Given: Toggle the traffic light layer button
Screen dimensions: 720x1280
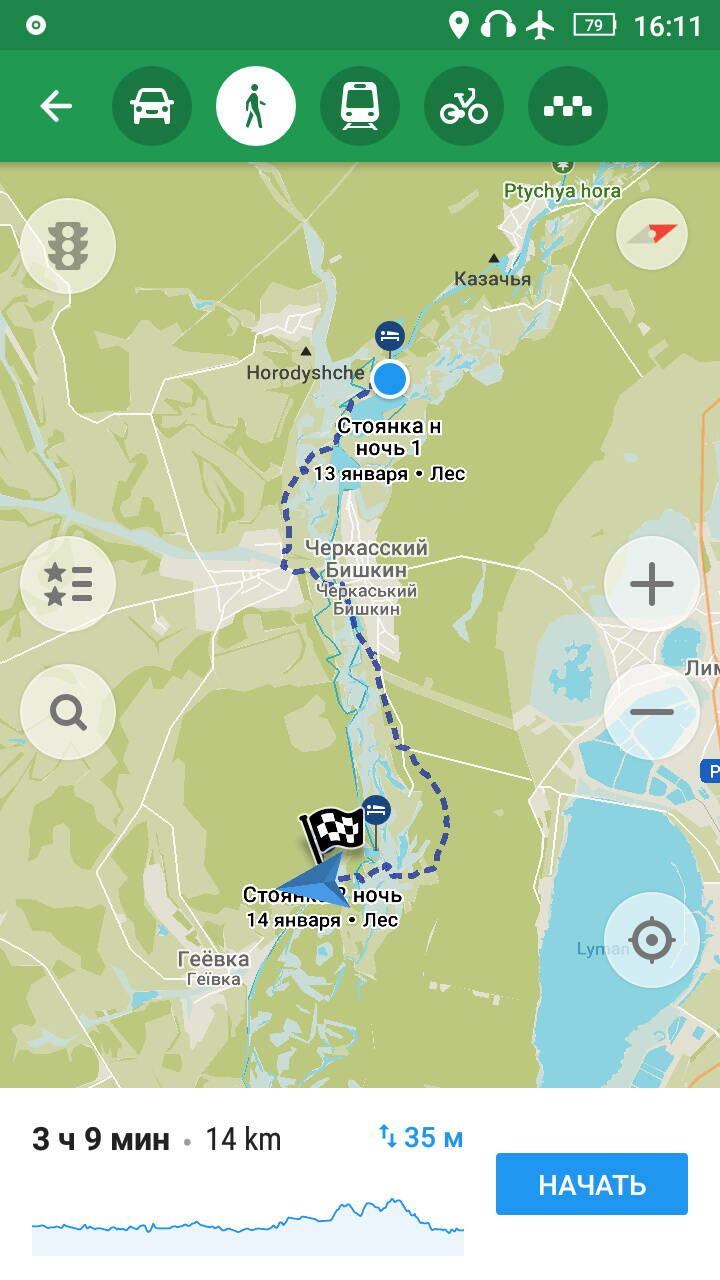Looking at the screenshot, I should [68, 246].
